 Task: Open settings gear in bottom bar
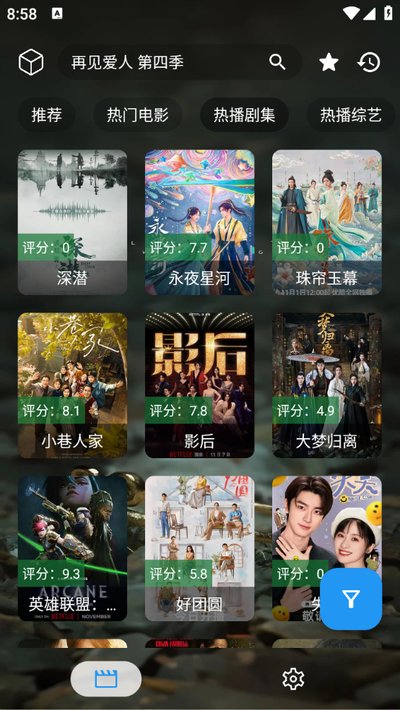(x=293, y=679)
